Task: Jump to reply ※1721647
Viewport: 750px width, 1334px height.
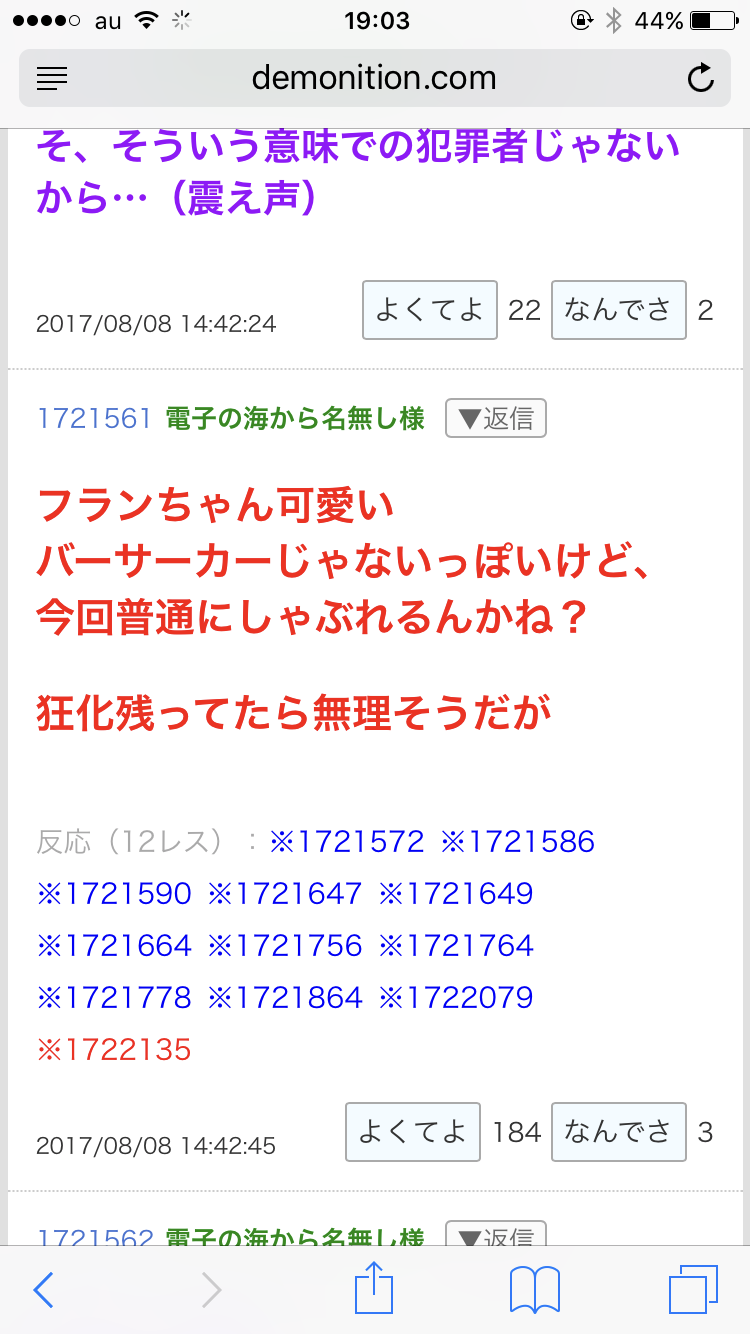Action: (x=285, y=893)
